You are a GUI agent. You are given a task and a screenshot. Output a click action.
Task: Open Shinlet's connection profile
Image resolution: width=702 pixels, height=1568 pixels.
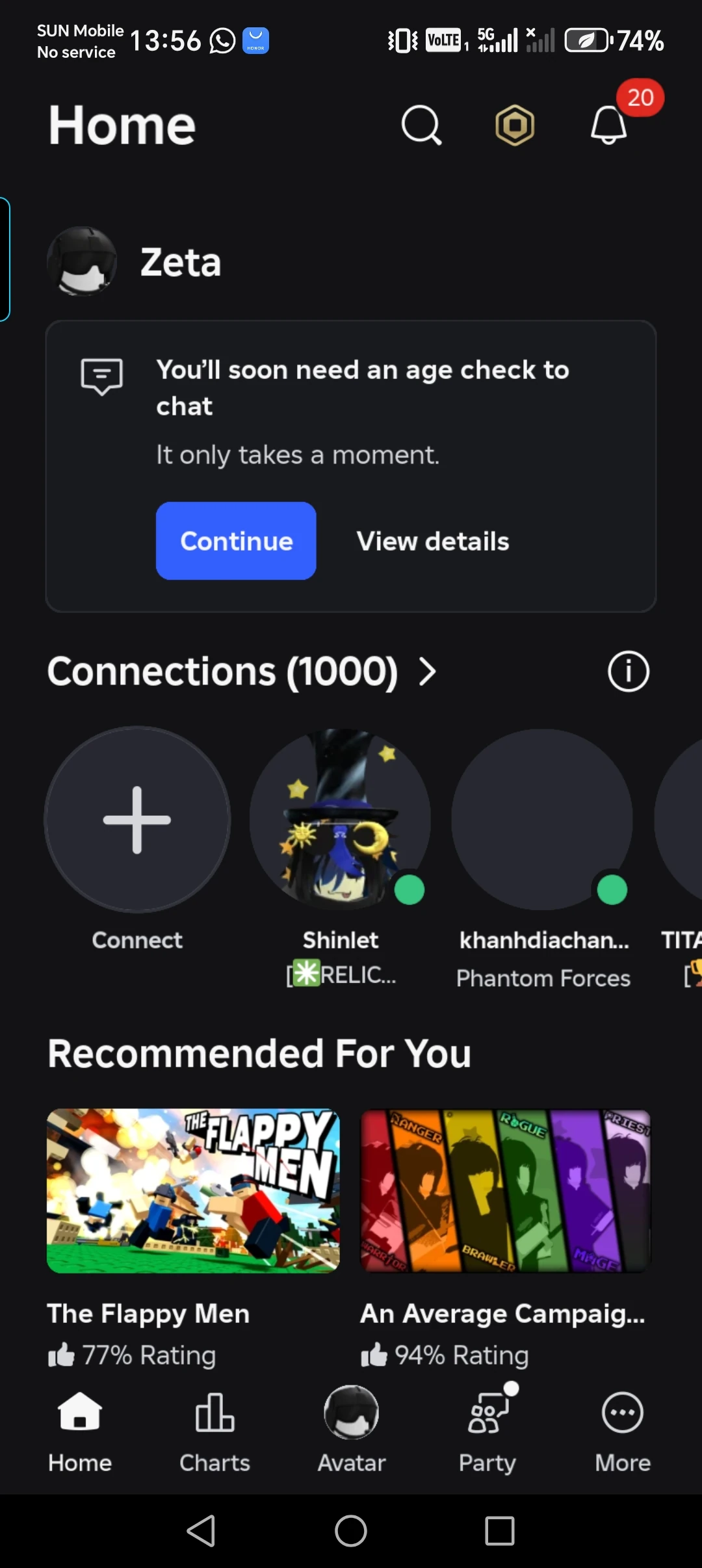(340, 820)
